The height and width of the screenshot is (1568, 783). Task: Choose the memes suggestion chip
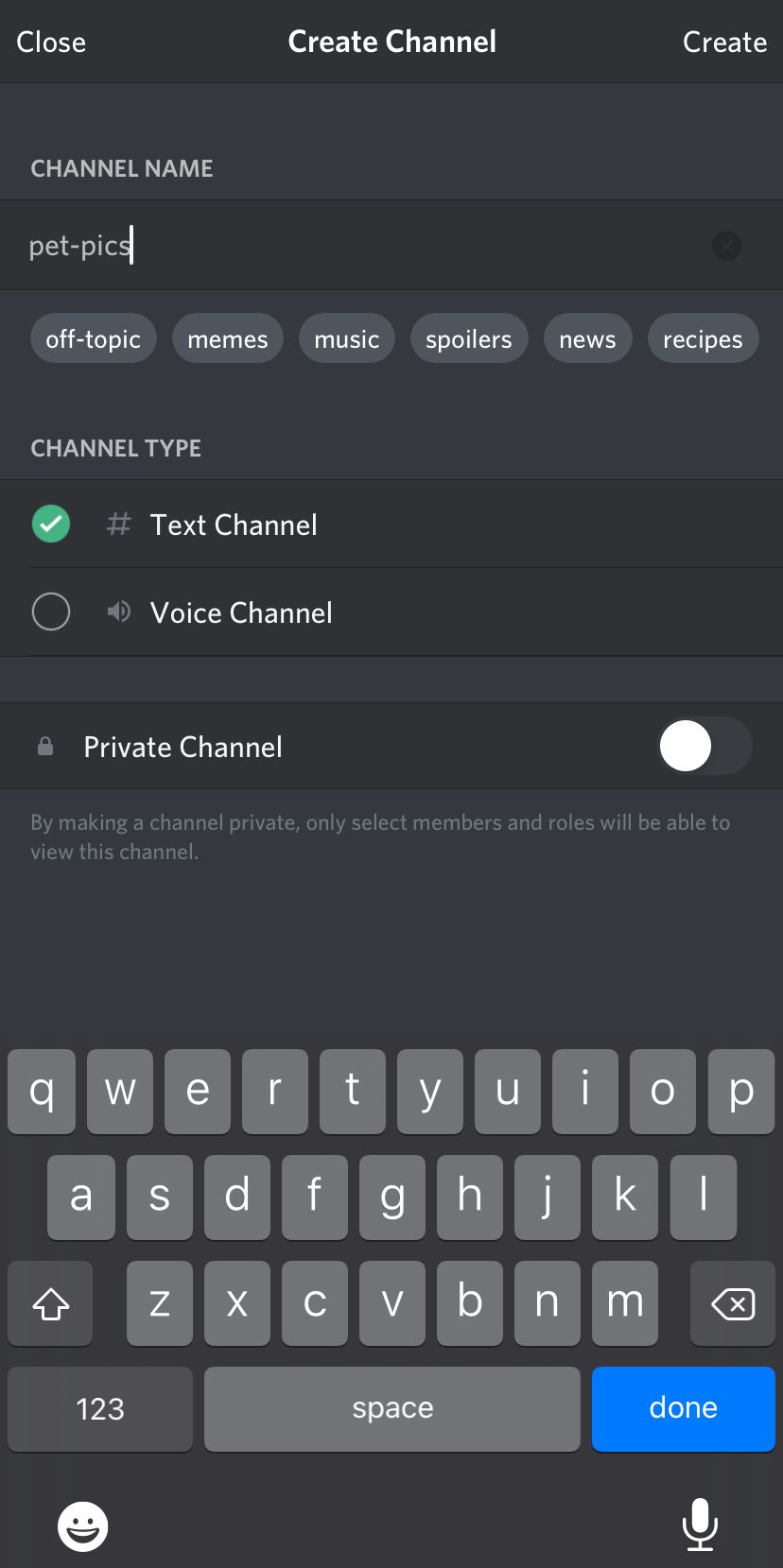[228, 338]
